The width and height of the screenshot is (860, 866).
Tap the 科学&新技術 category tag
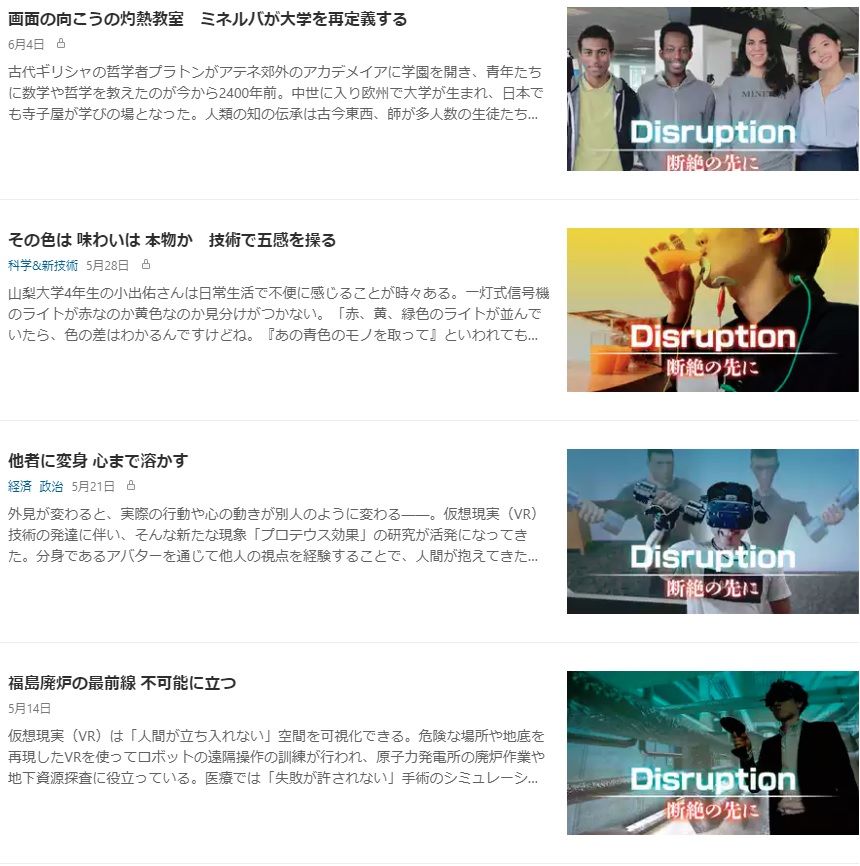click(43, 265)
